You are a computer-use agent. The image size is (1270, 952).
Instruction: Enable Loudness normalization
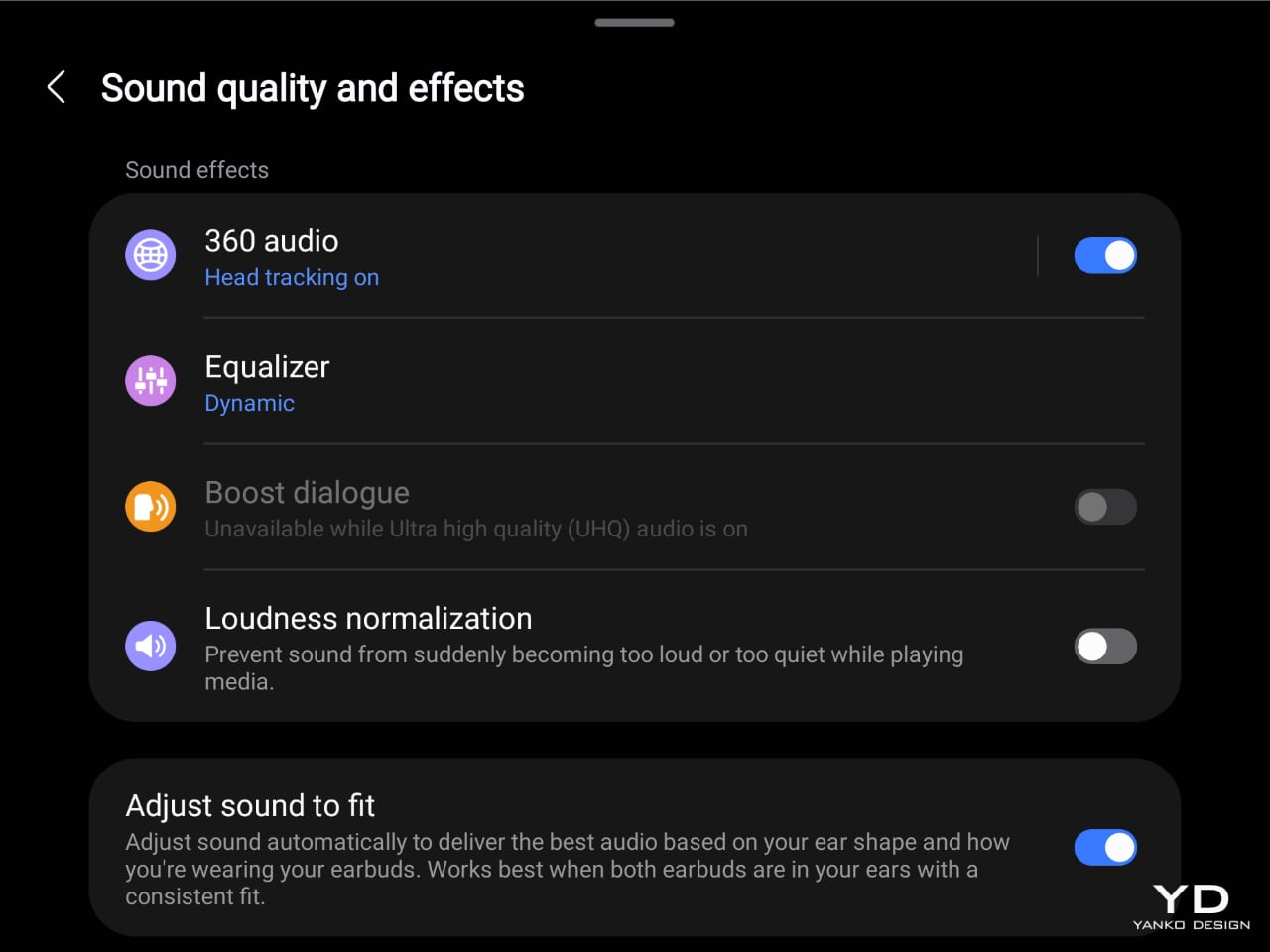(x=1104, y=647)
